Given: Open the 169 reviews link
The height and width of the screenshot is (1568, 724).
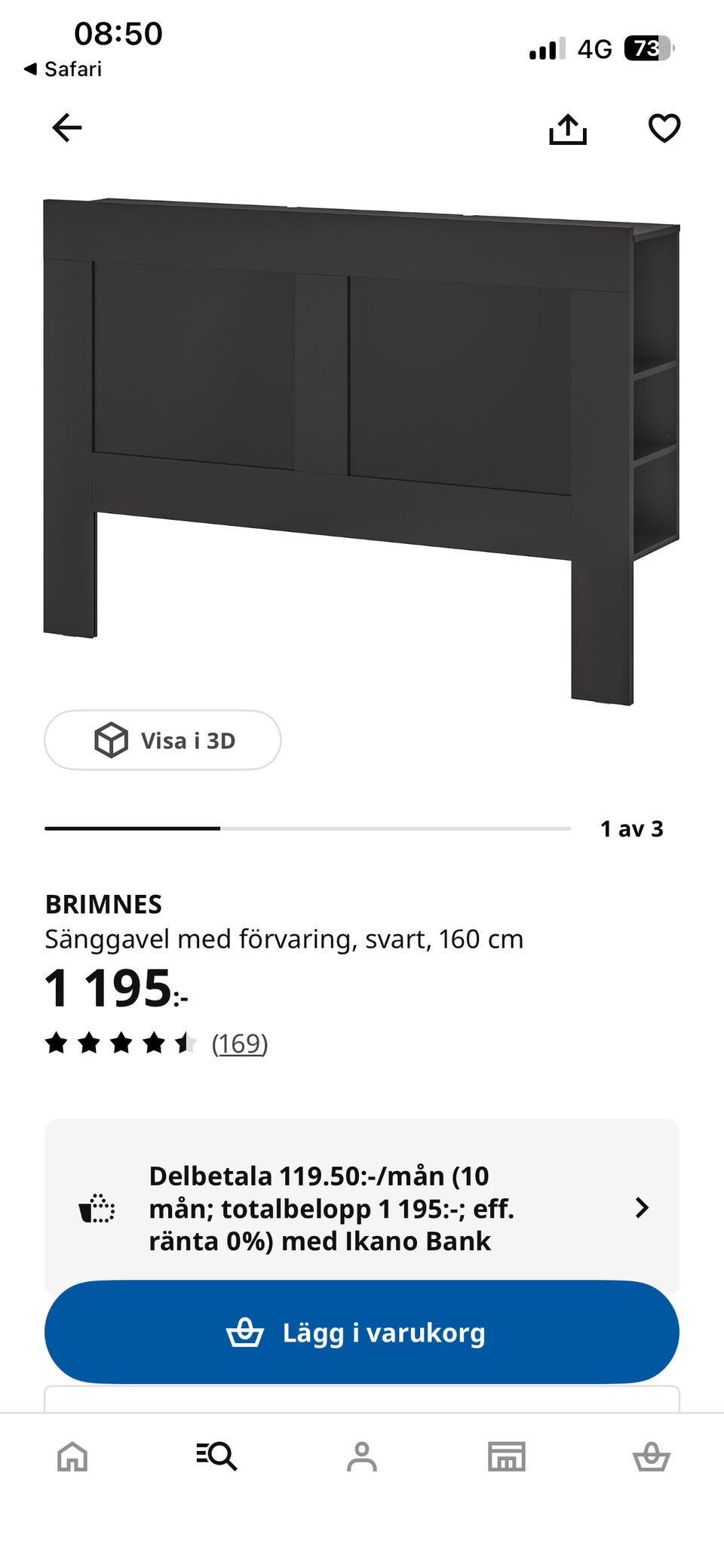Looking at the screenshot, I should point(240,1044).
